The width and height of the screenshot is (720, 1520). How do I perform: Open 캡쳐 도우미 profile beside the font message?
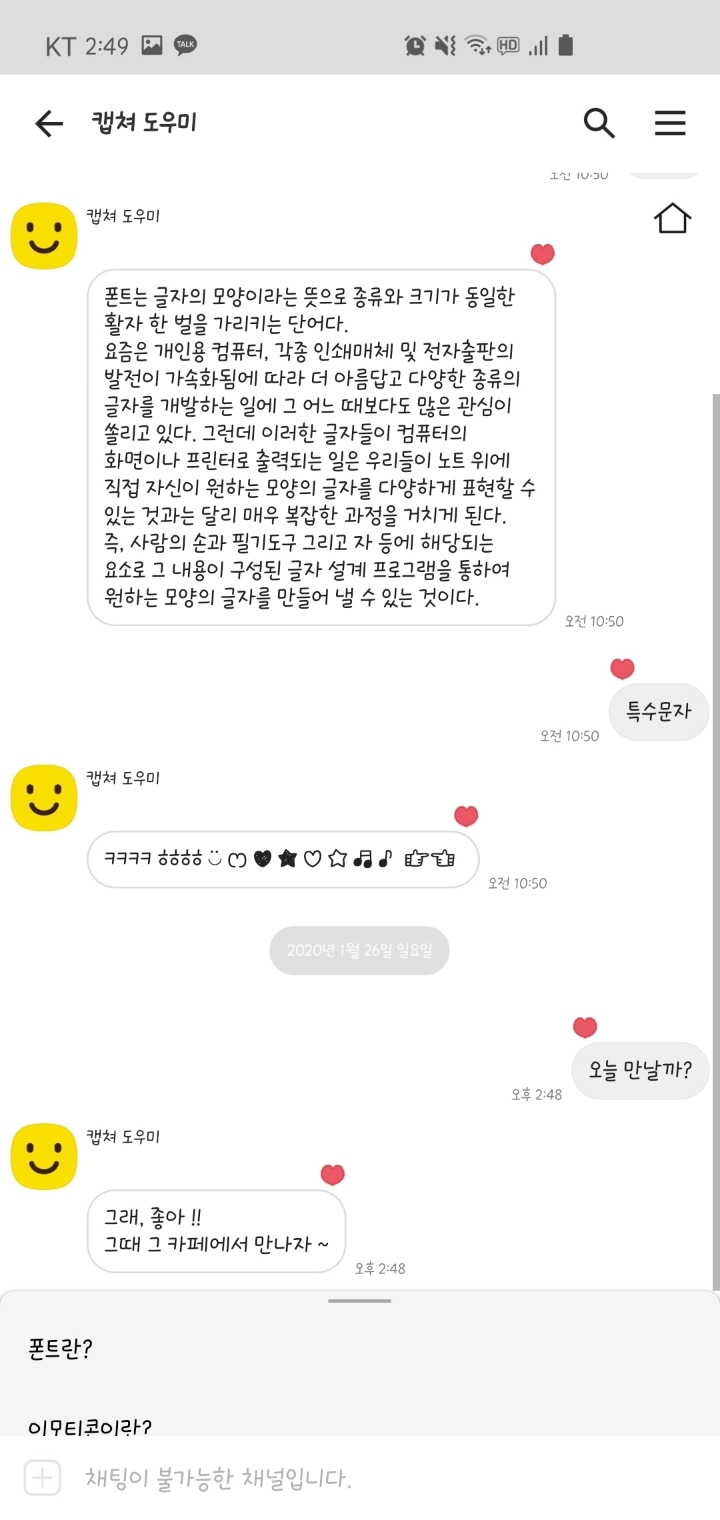coord(44,236)
